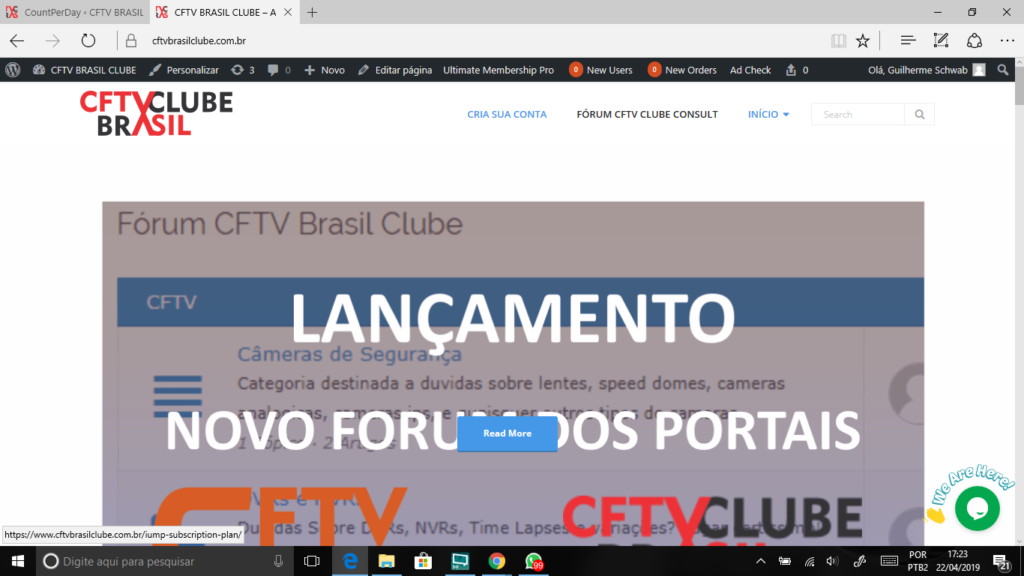This screenshot has width=1024, height=576.
Task: Reload the current page
Action: (88, 41)
